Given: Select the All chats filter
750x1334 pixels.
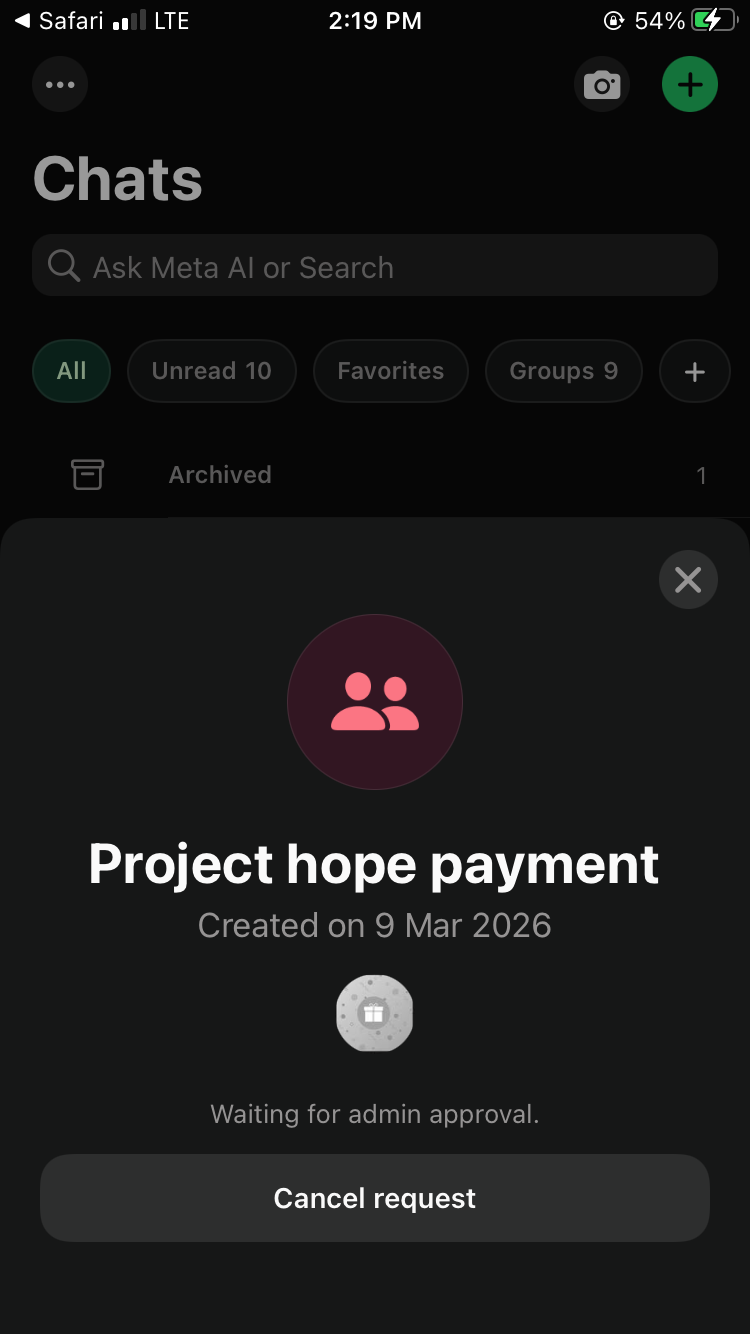Looking at the screenshot, I should (71, 371).
